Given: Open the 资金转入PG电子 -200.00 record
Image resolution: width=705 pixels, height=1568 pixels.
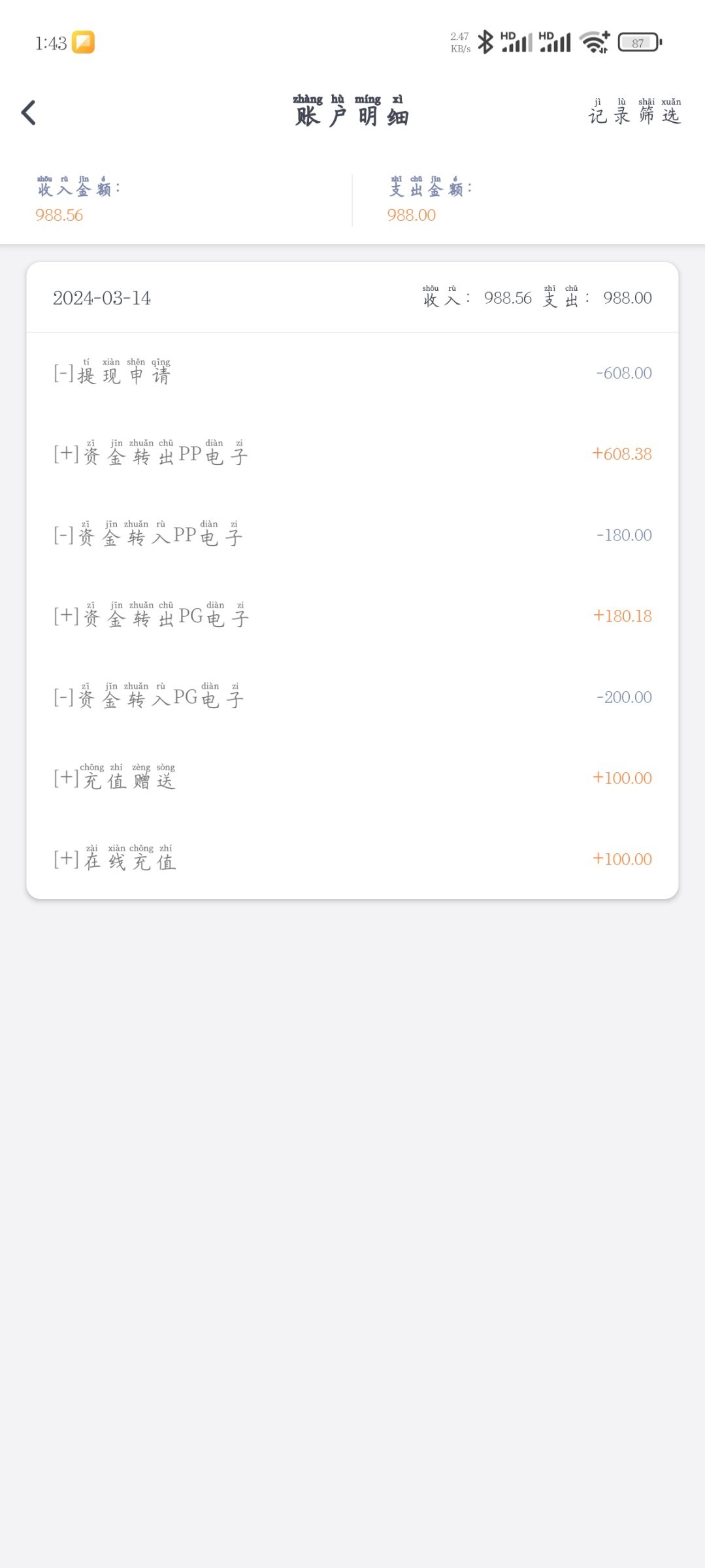Looking at the screenshot, I should tap(352, 697).
